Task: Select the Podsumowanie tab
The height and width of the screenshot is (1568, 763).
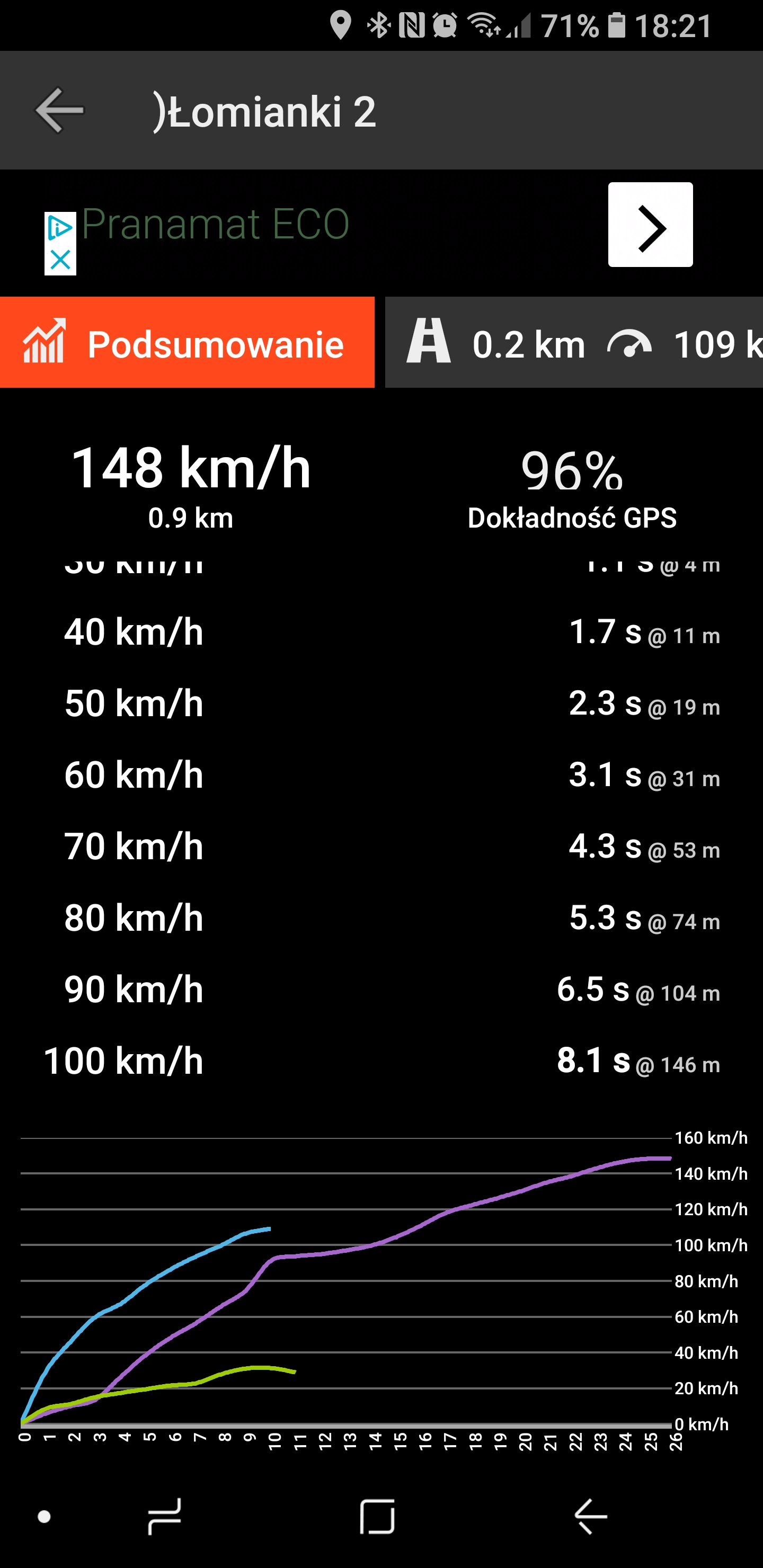Action: point(187,343)
